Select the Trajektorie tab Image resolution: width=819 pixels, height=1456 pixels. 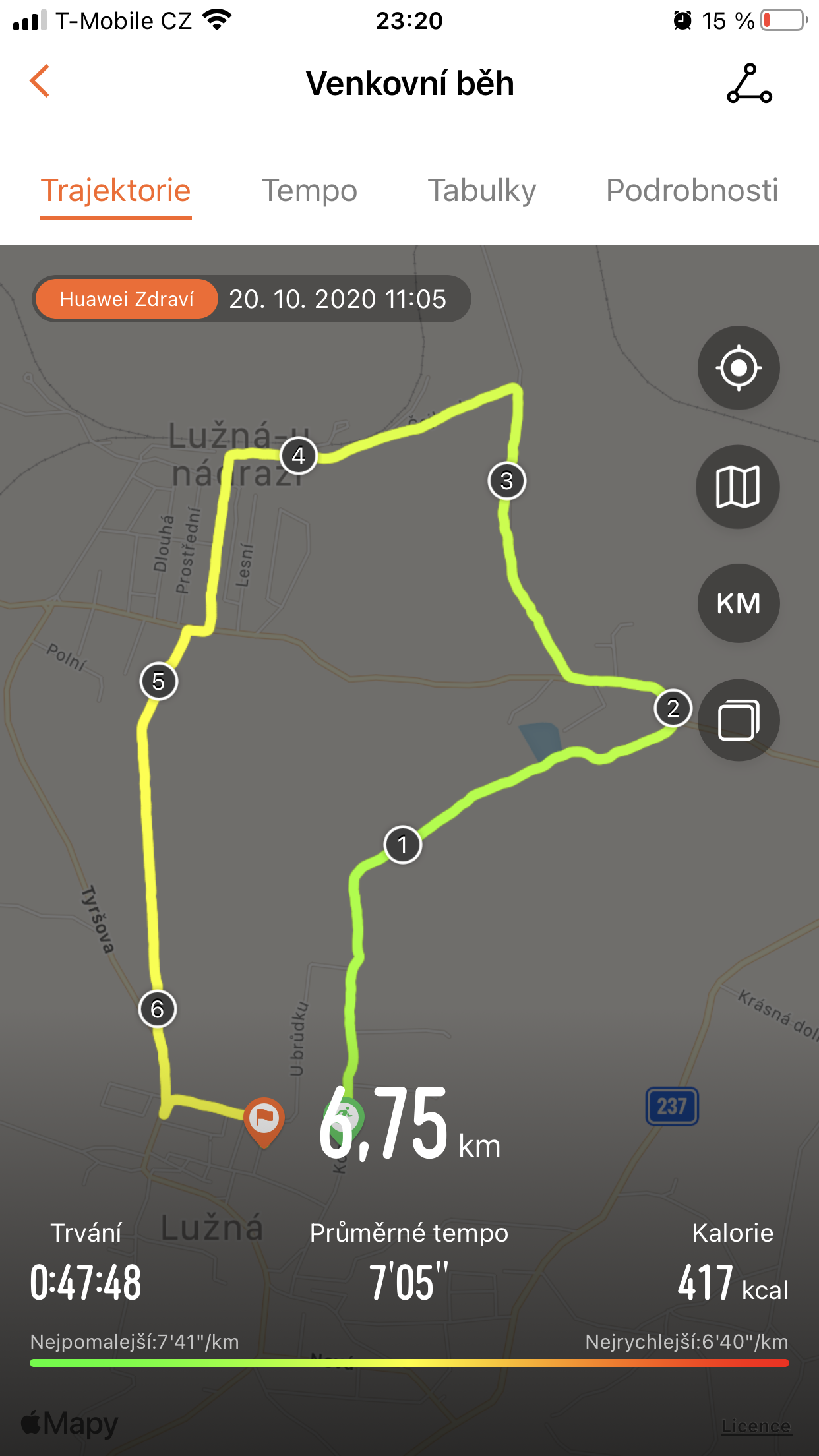tap(115, 191)
